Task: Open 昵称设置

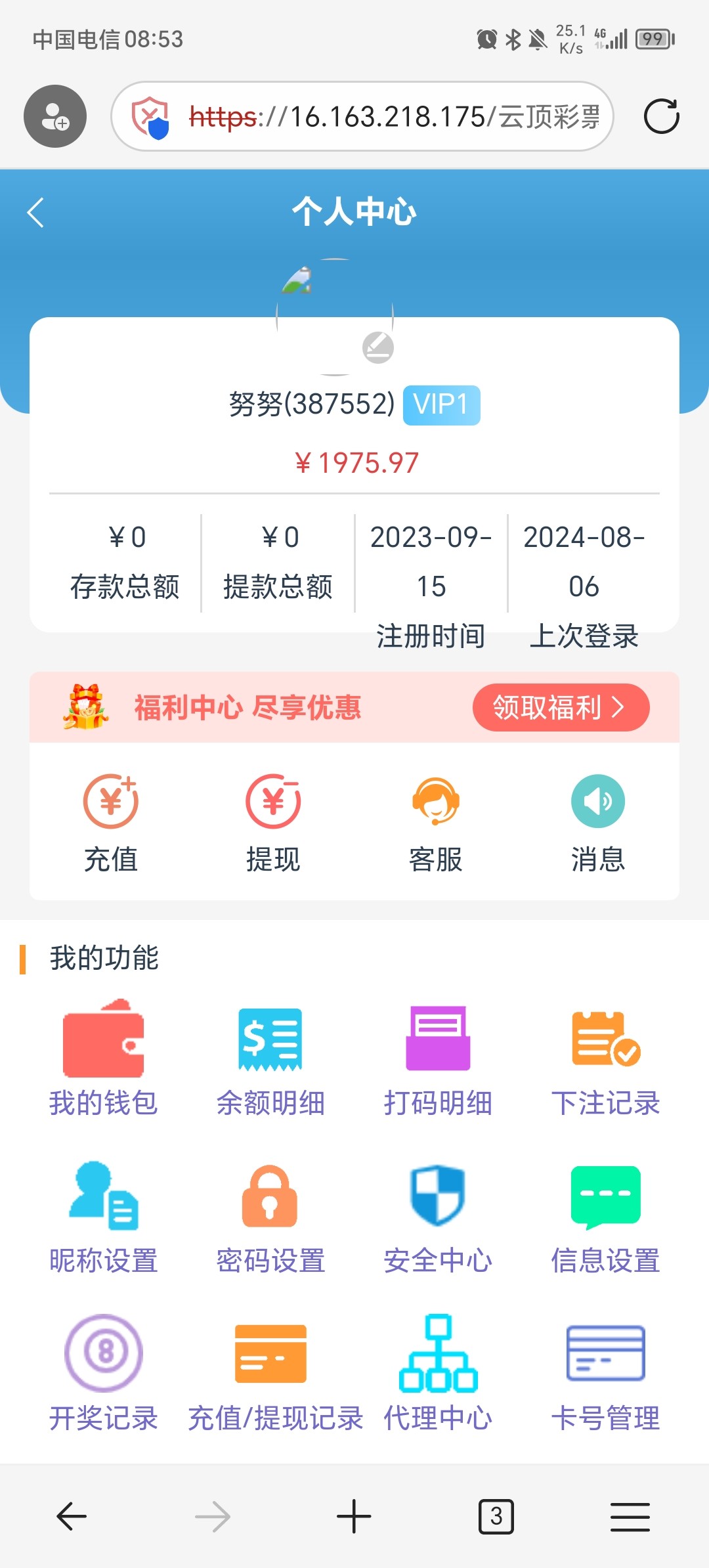Action: pyautogui.click(x=104, y=1216)
